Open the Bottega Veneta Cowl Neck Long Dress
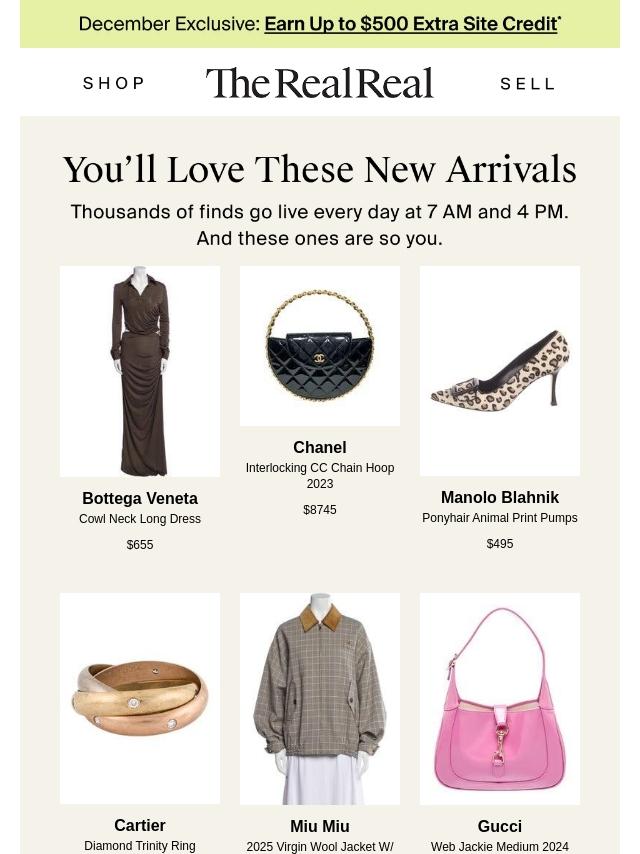The image size is (640, 854). pyautogui.click(x=140, y=371)
